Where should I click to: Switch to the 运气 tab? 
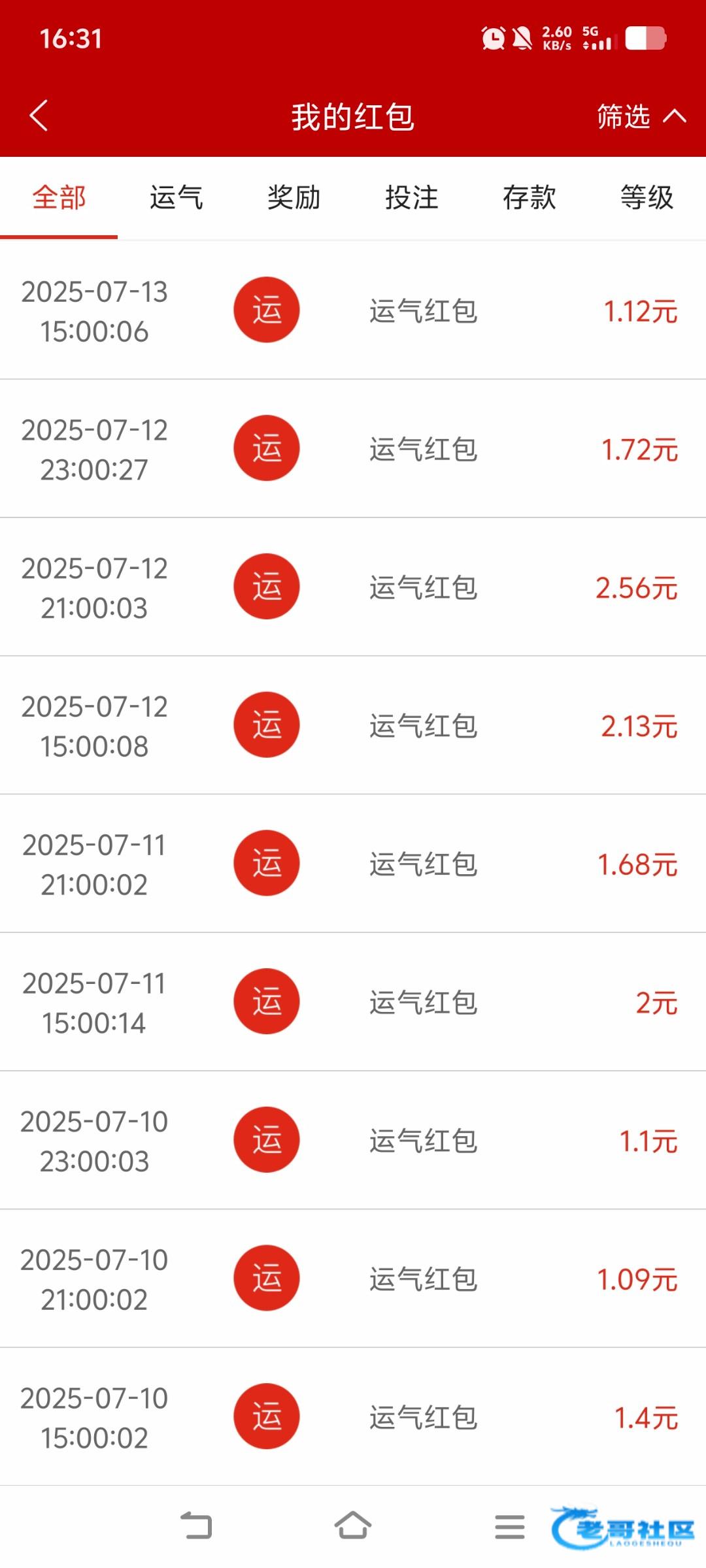pos(176,197)
